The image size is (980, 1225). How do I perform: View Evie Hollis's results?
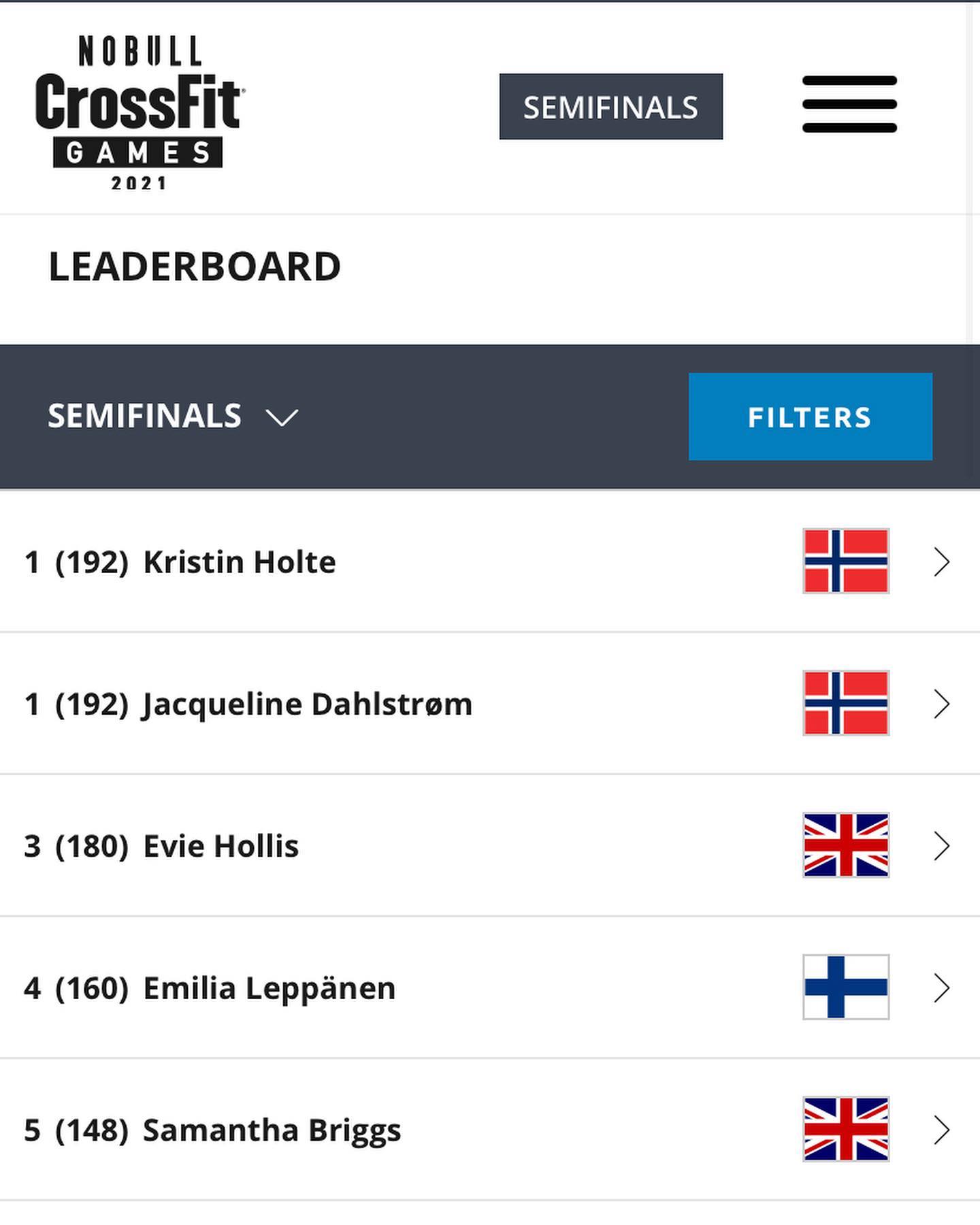click(x=490, y=846)
